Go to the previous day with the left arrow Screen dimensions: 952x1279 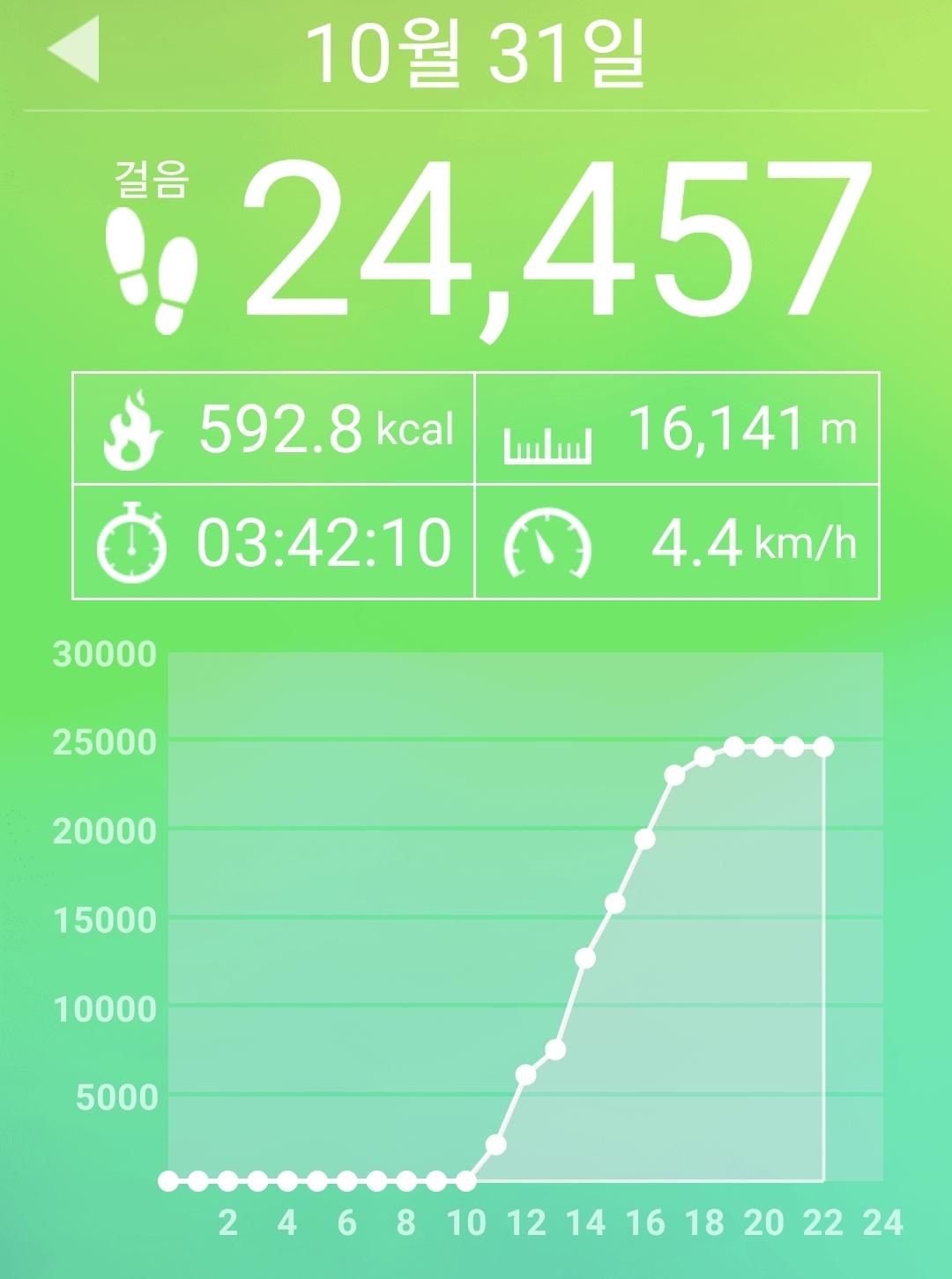75,51
